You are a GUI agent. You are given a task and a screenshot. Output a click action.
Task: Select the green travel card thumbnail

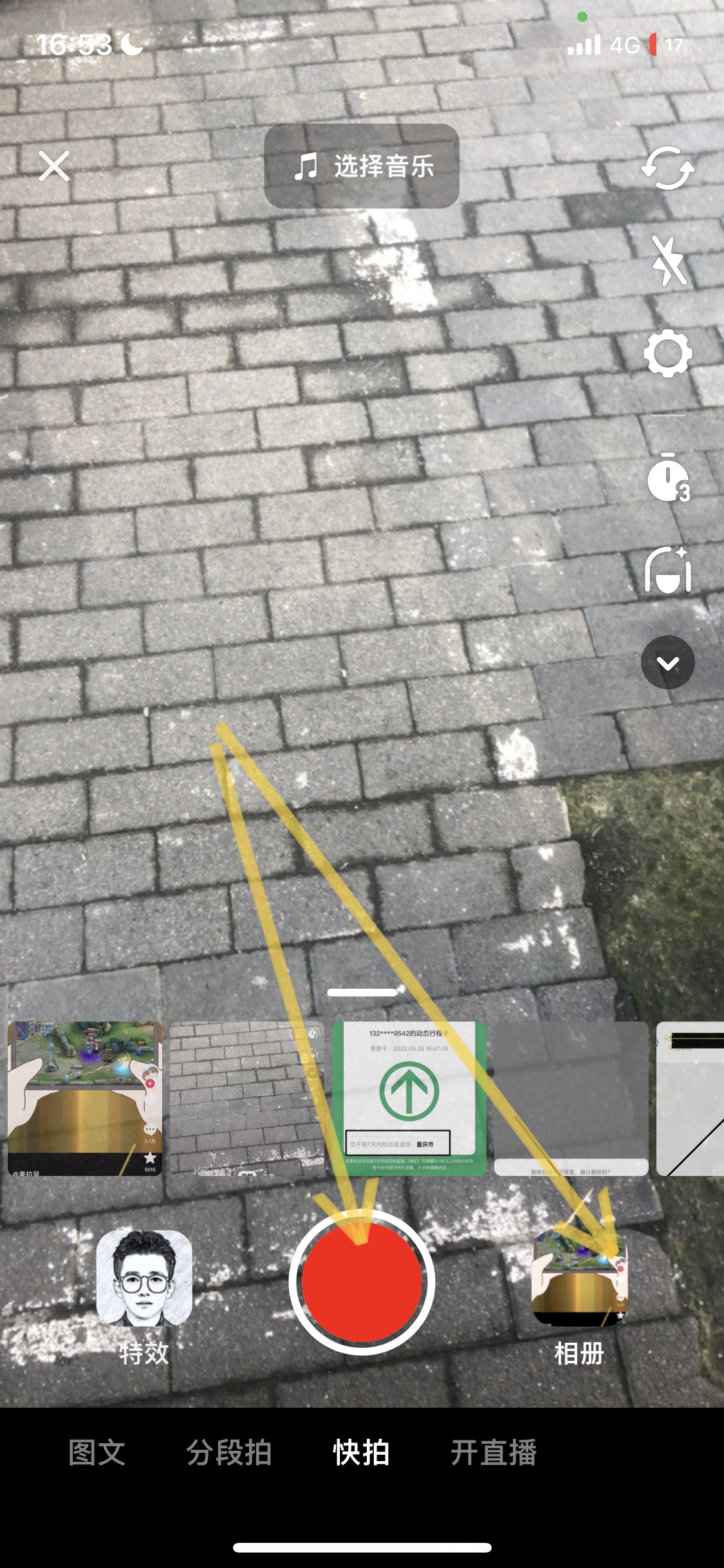(x=409, y=1098)
